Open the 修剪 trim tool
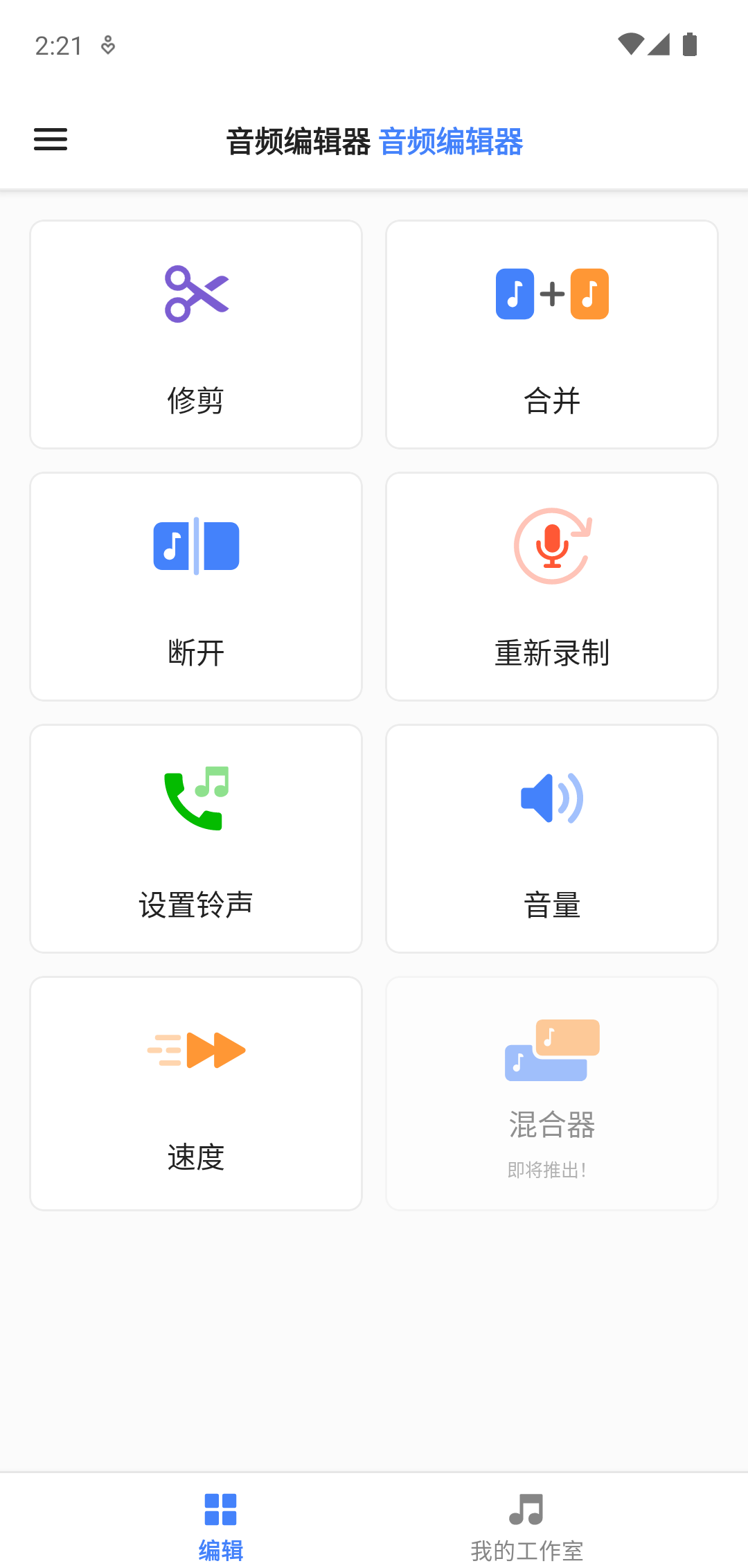This screenshot has width=748, height=1568. (196, 335)
